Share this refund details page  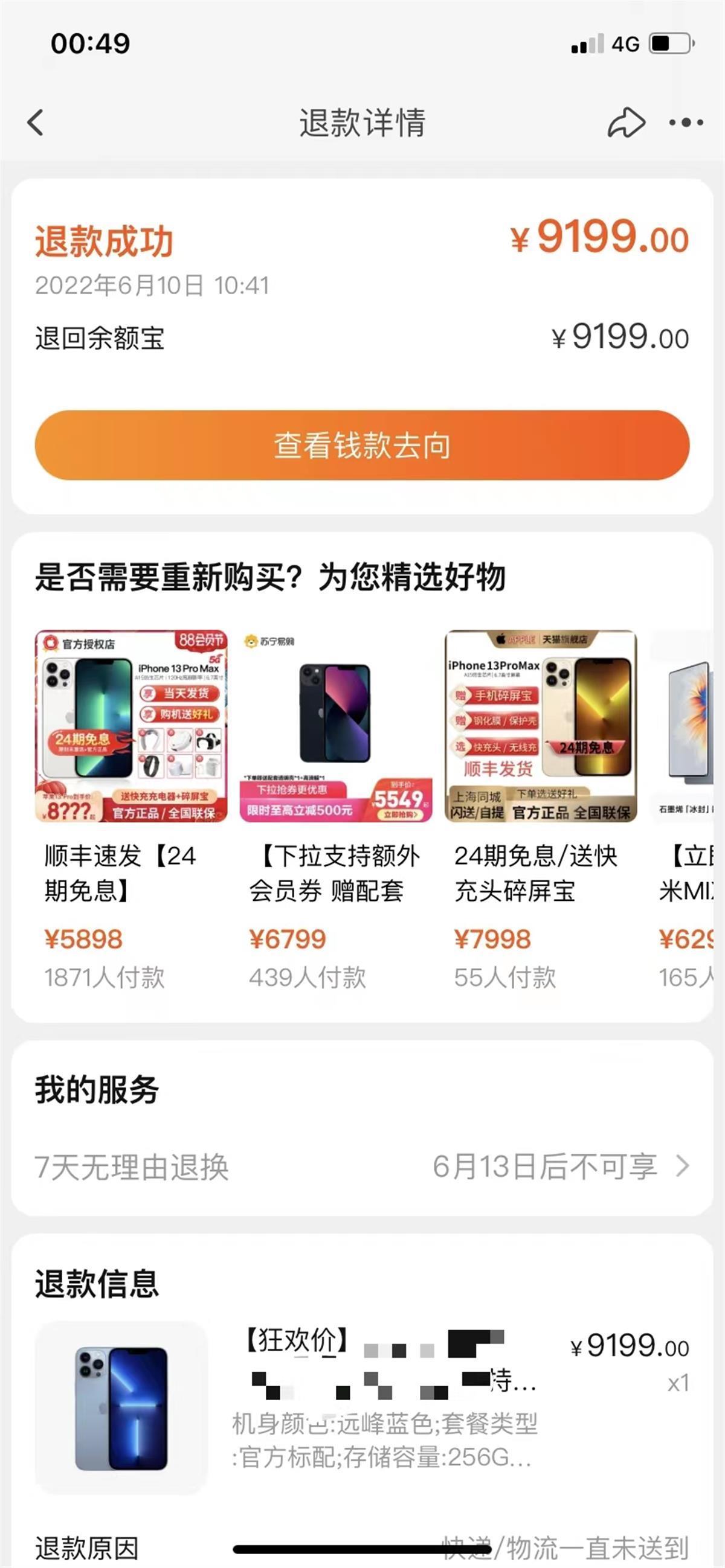click(x=626, y=123)
